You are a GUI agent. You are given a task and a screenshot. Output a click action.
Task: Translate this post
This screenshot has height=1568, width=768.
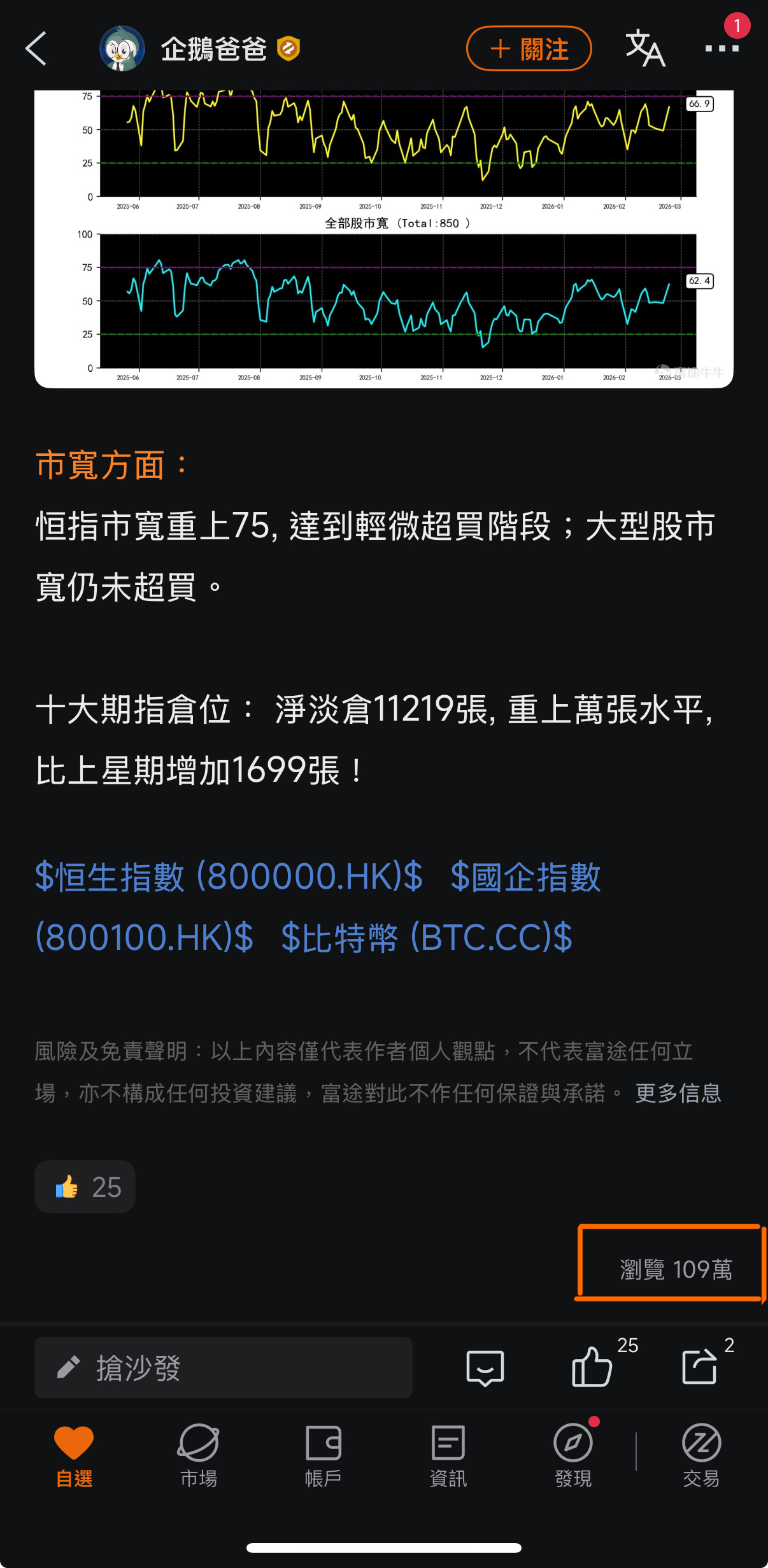pyautogui.click(x=644, y=48)
